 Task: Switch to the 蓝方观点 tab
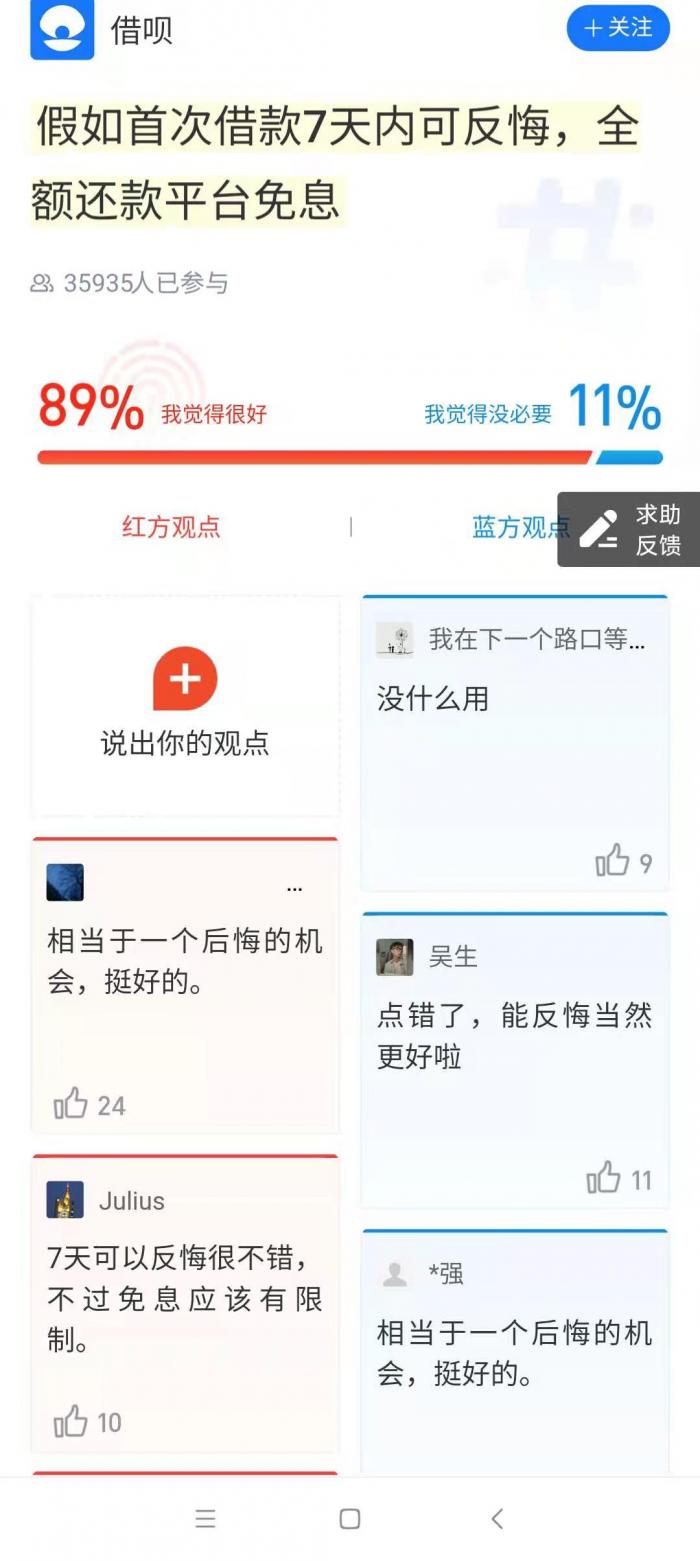519,527
